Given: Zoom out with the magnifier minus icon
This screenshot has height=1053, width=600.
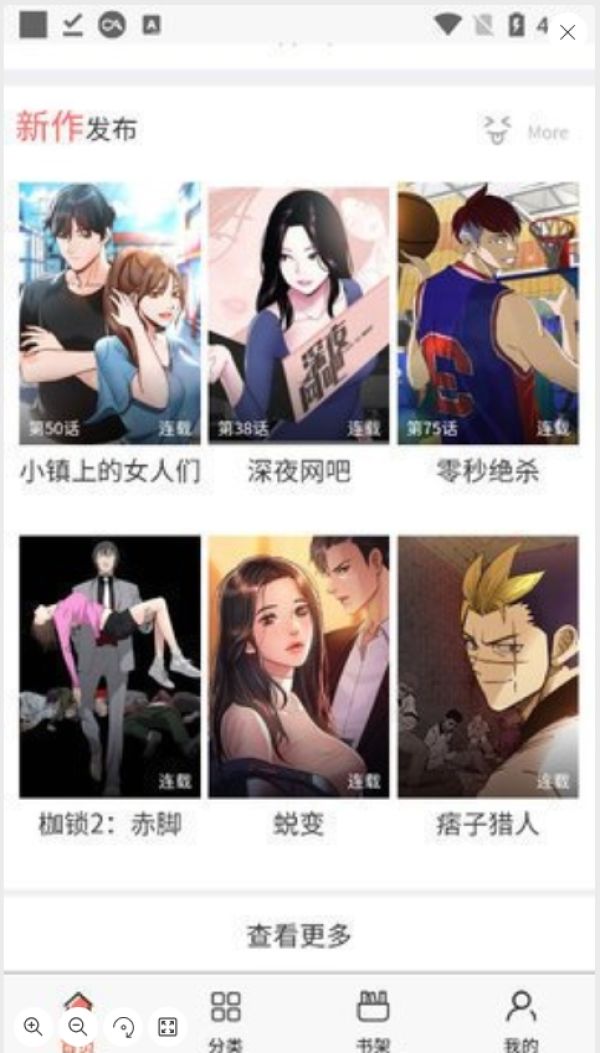Looking at the screenshot, I should (x=78, y=1026).
